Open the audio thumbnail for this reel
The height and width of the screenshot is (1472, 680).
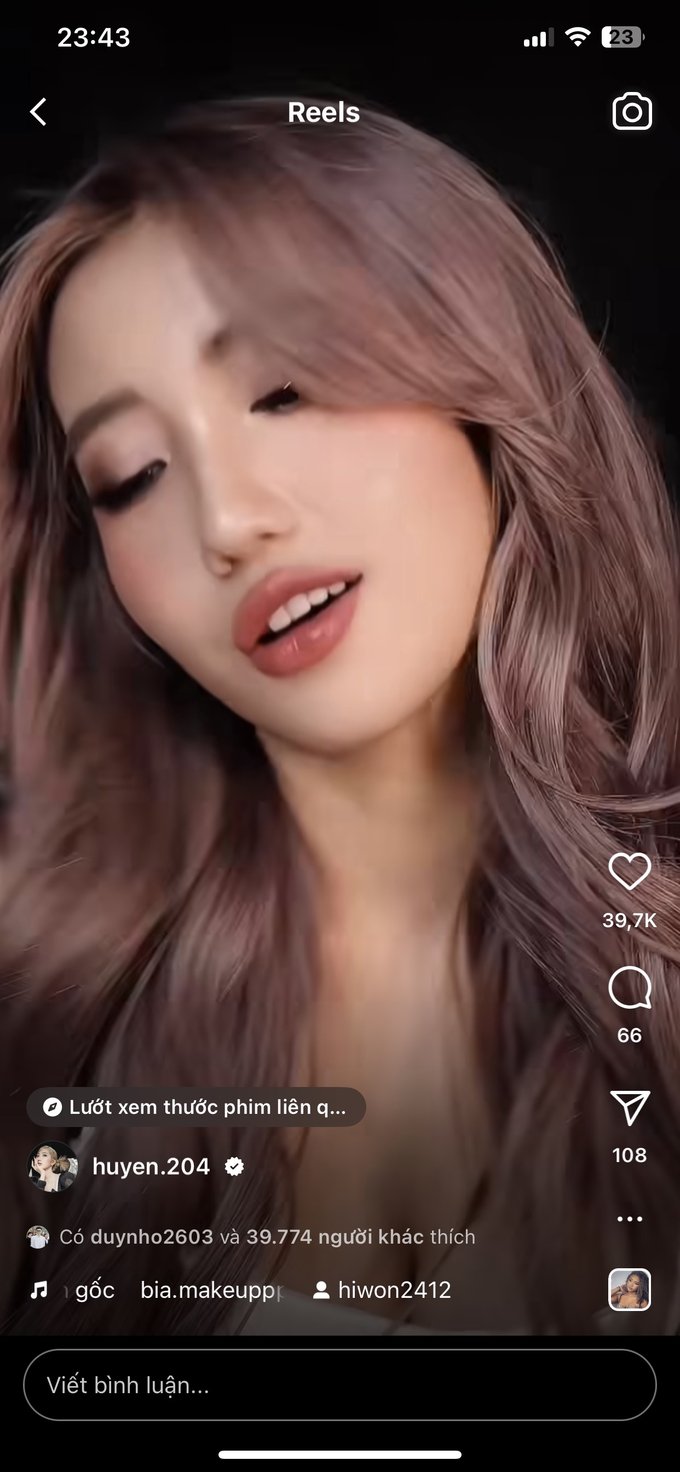click(x=629, y=1290)
